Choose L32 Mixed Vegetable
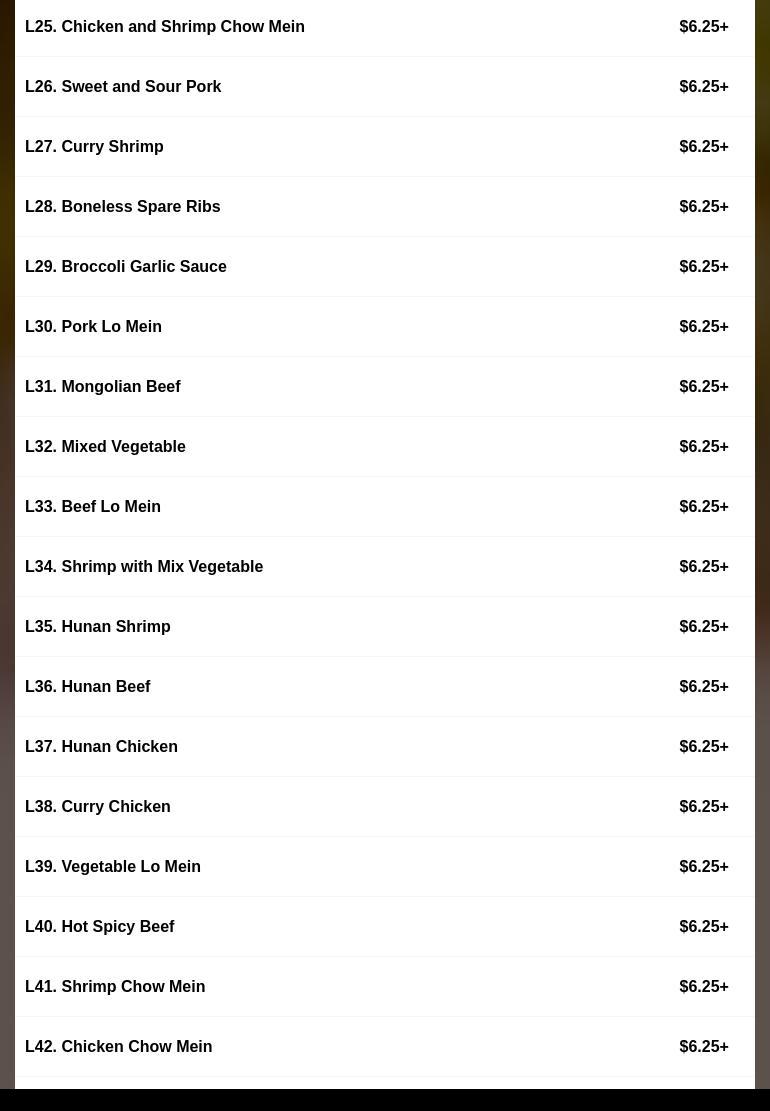770x1111 pixels. [x=105, y=447]
